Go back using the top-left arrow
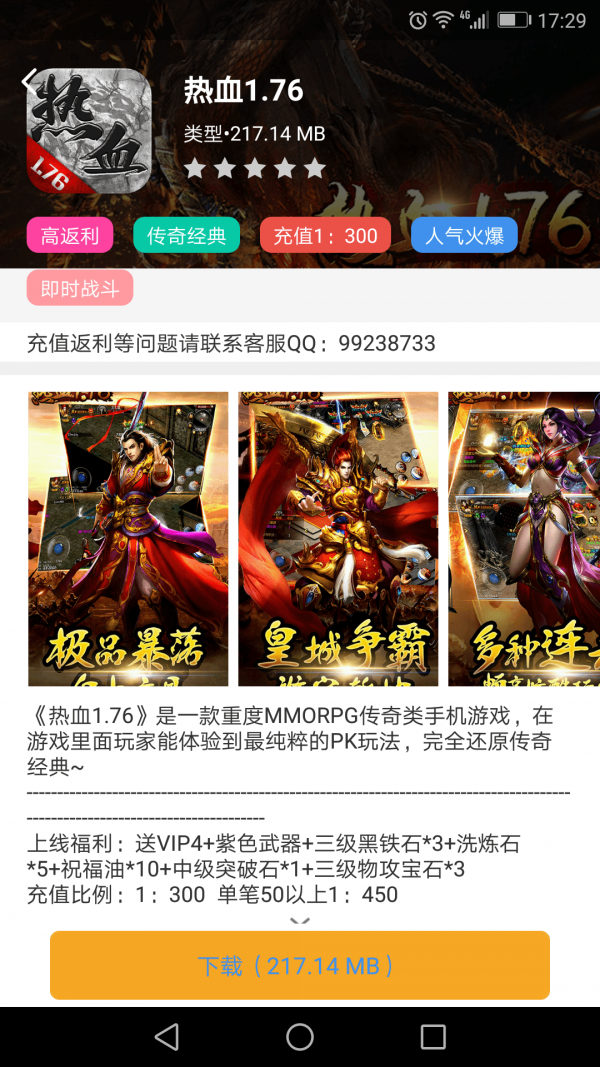Viewport: 600px width, 1067px height. click(x=30, y=80)
